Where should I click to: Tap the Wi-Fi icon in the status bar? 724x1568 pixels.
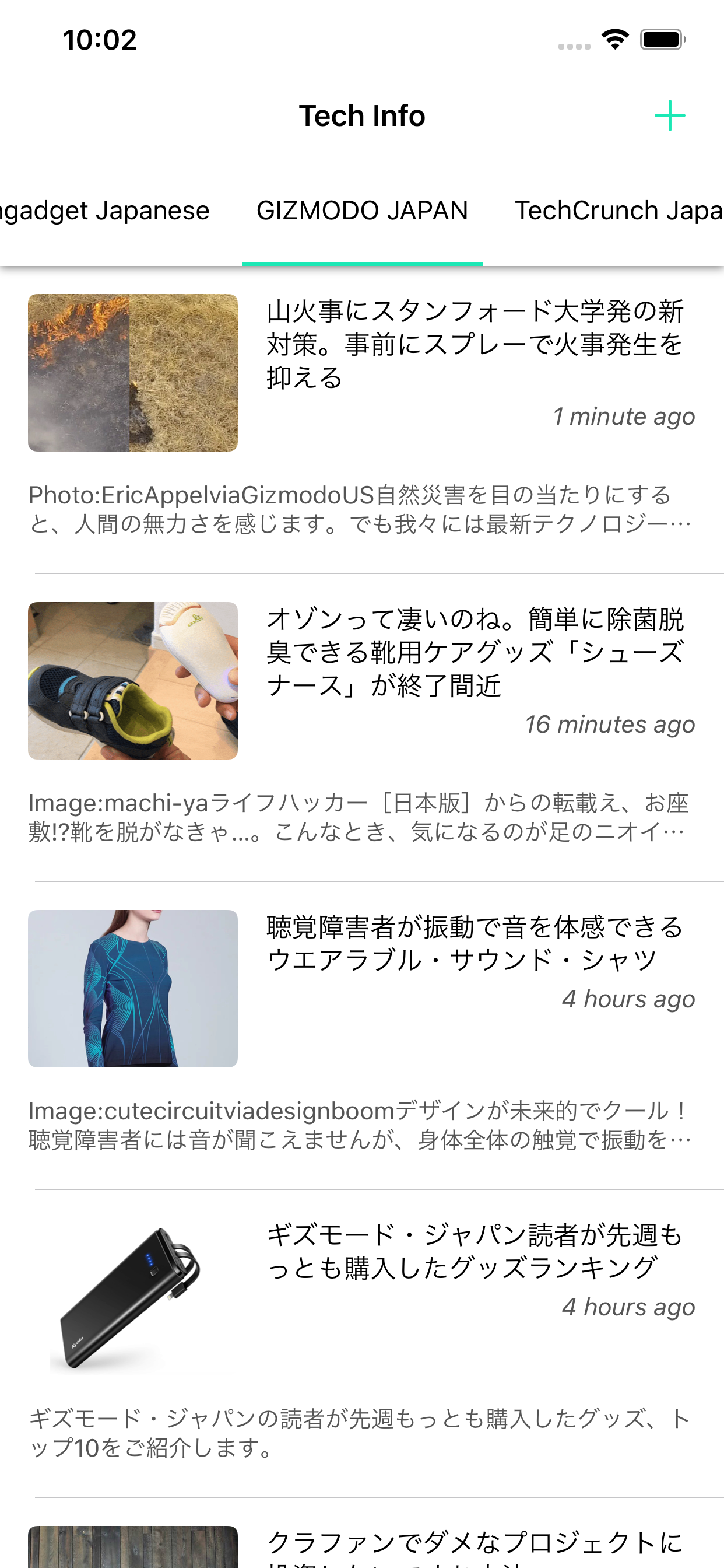click(x=614, y=39)
